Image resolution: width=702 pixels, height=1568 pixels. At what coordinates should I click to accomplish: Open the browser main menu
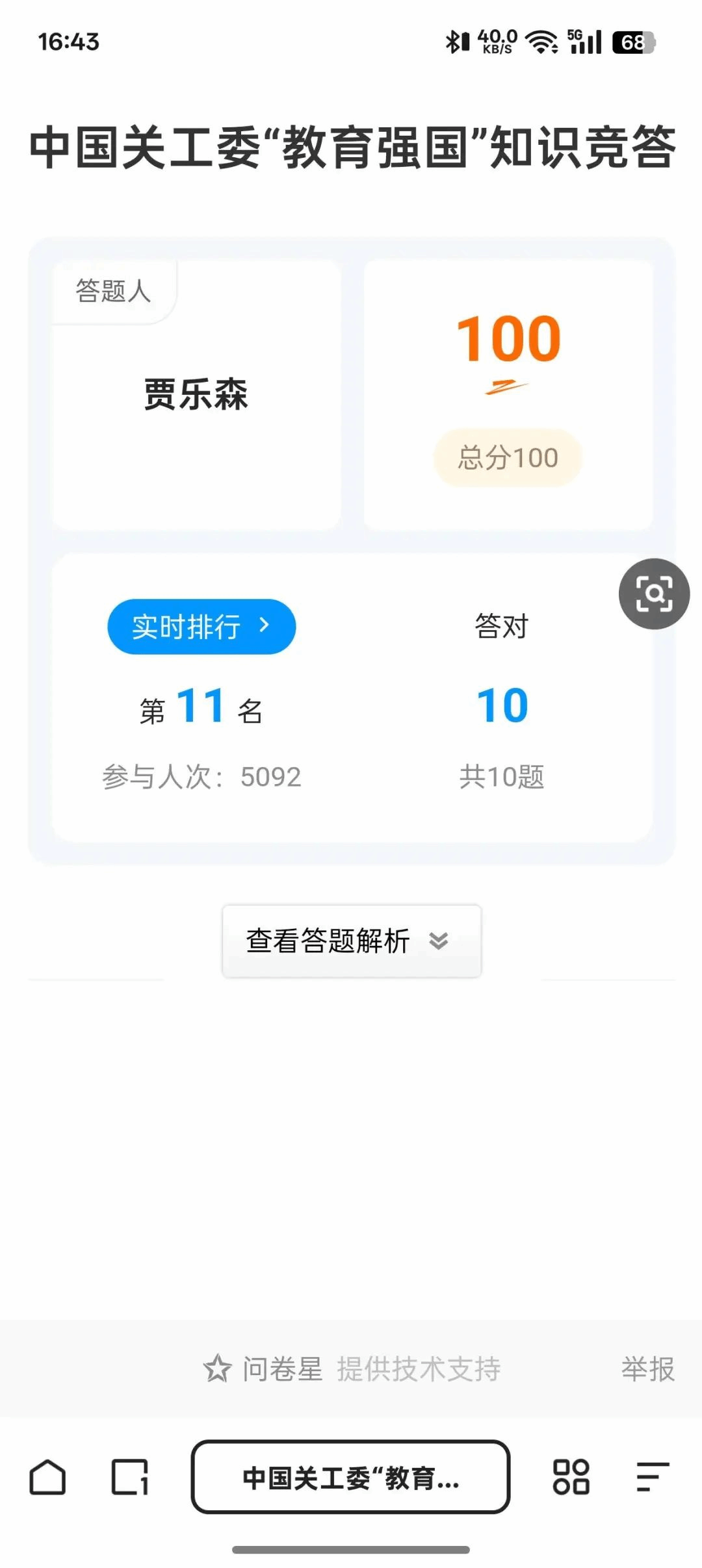pyautogui.click(x=653, y=1477)
